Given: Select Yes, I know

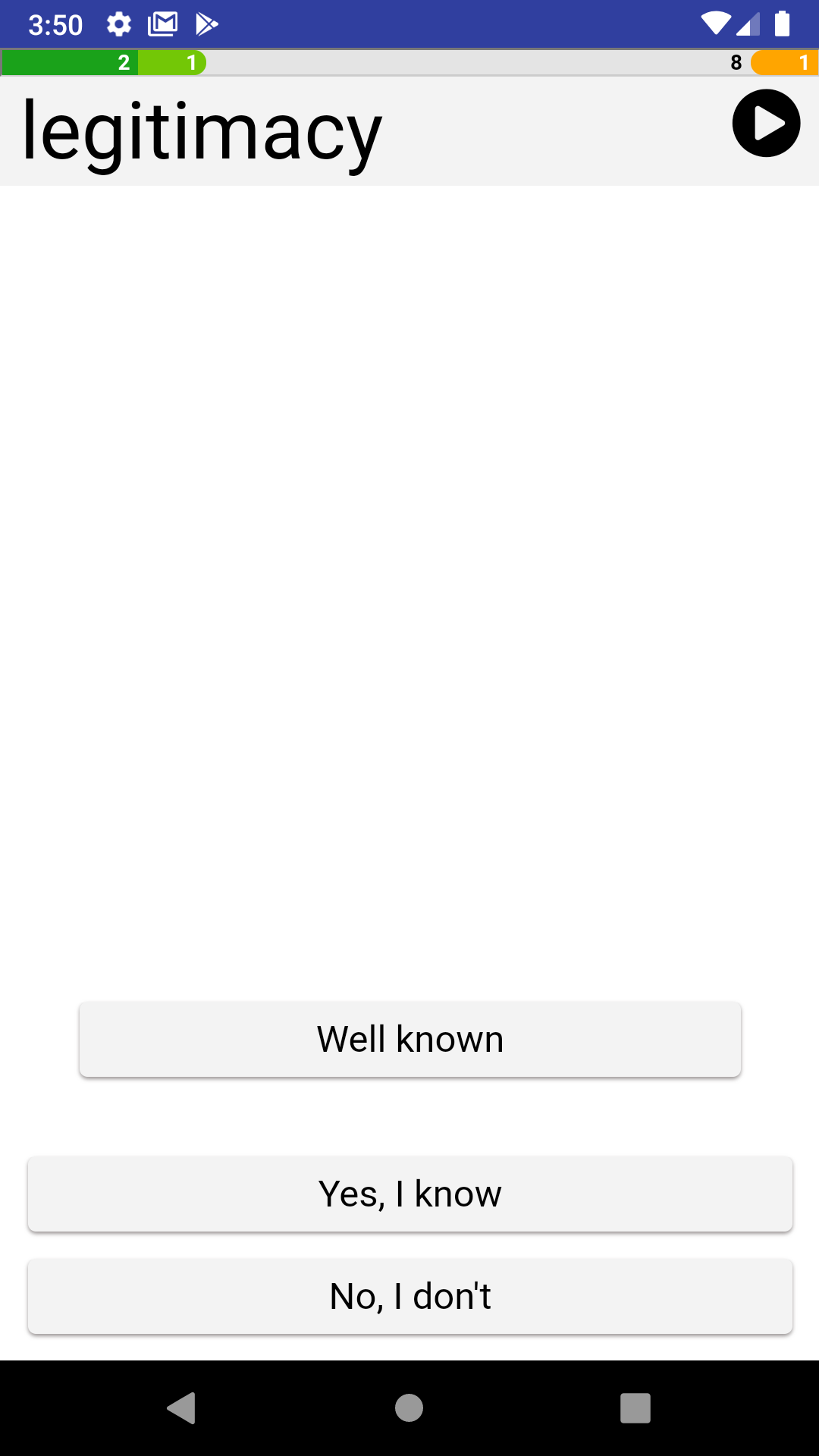Looking at the screenshot, I should tap(410, 1194).
